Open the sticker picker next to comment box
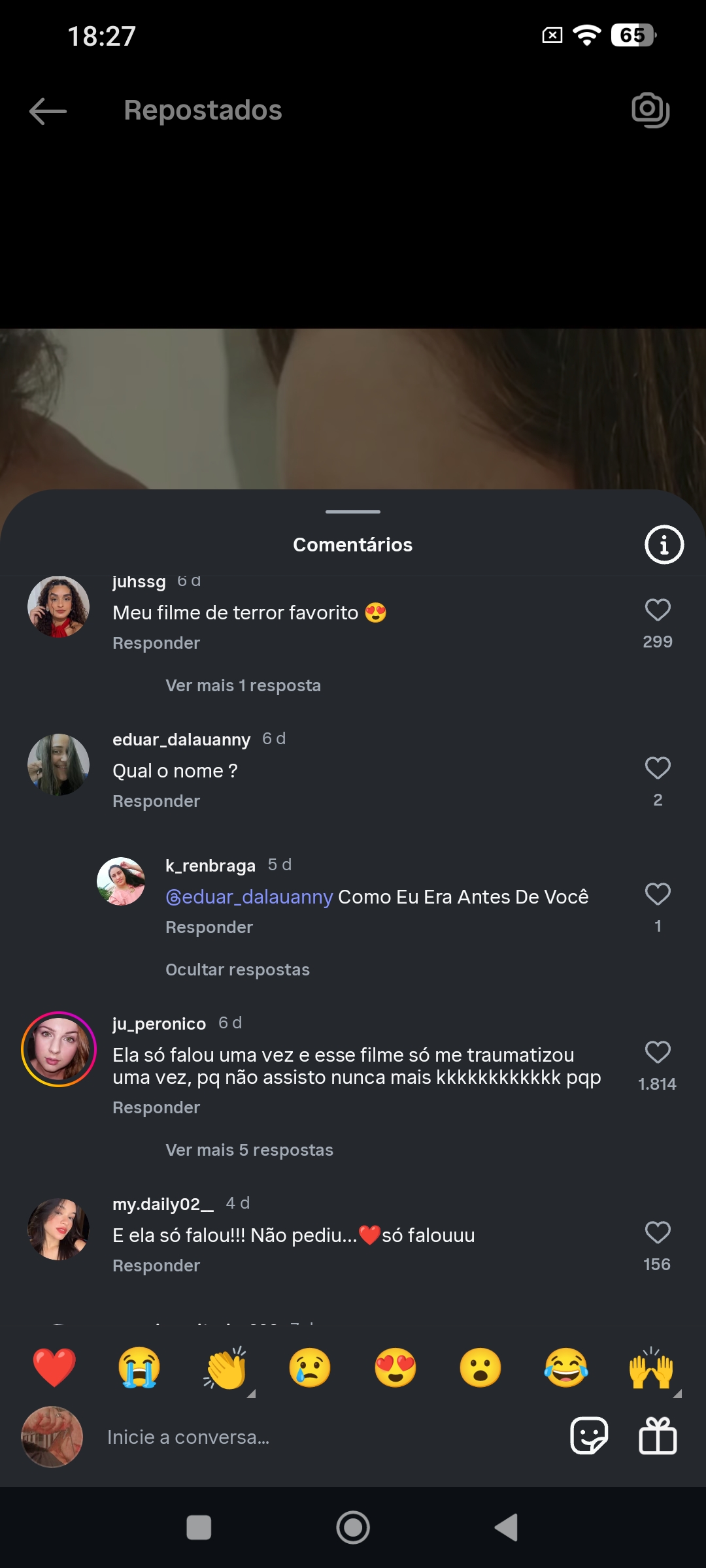The height and width of the screenshot is (1568, 706). pos(588,1437)
